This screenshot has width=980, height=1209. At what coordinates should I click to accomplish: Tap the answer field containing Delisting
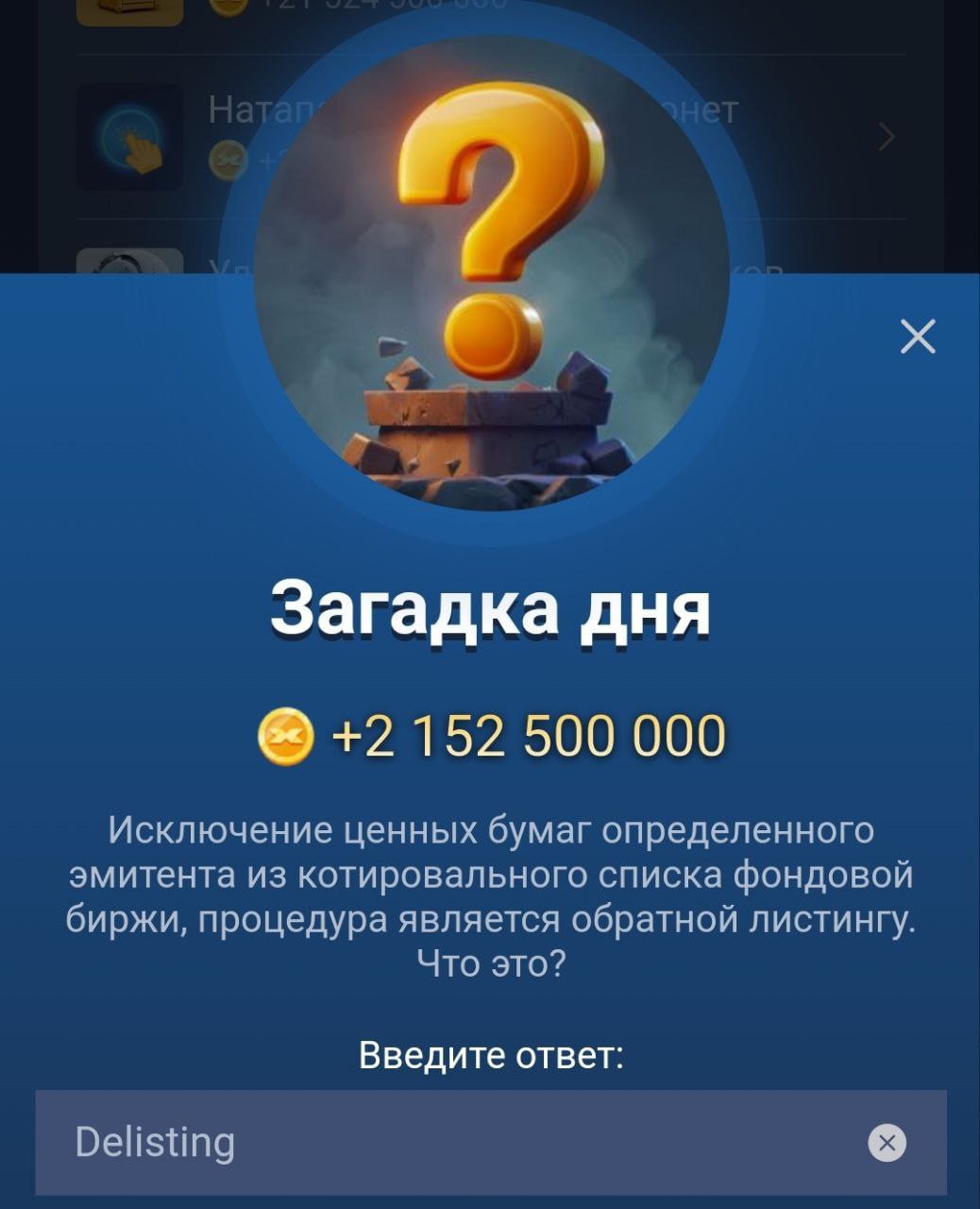pos(453,1142)
